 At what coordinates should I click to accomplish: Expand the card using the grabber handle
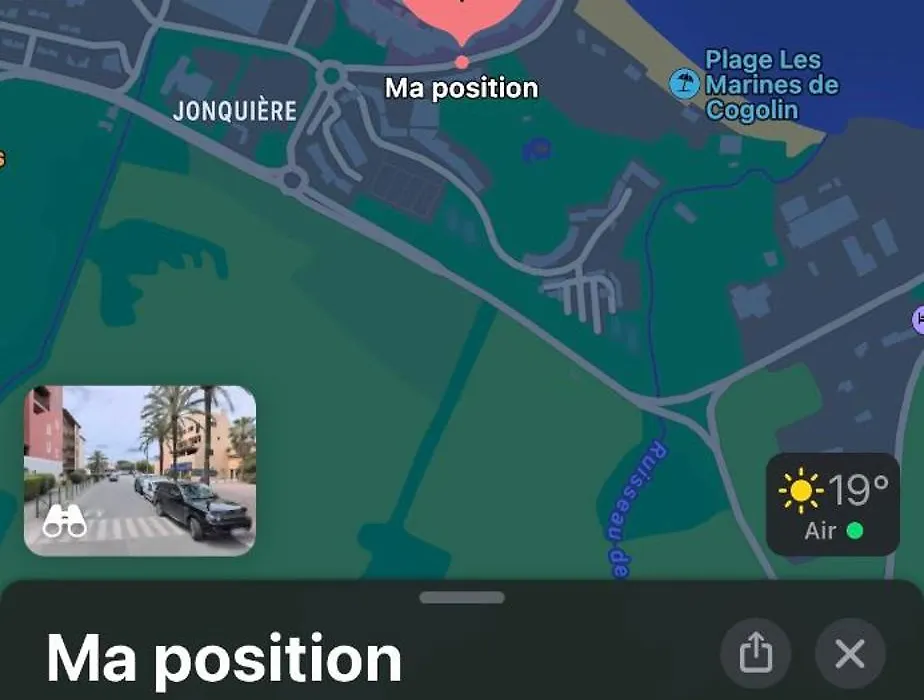pos(462,597)
